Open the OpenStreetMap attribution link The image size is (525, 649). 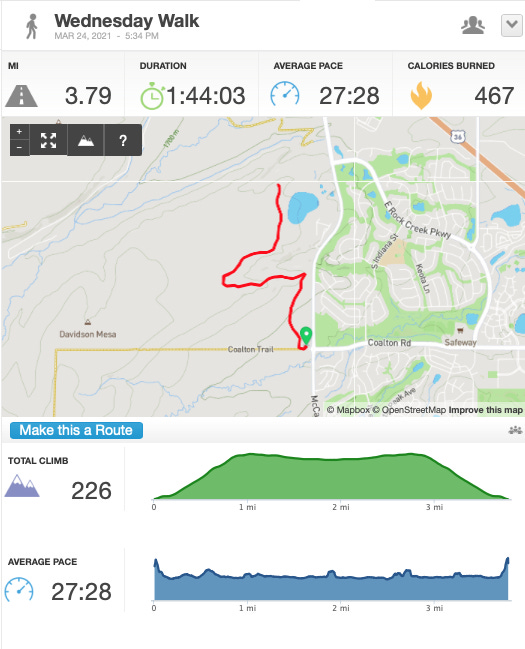[x=409, y=410]
